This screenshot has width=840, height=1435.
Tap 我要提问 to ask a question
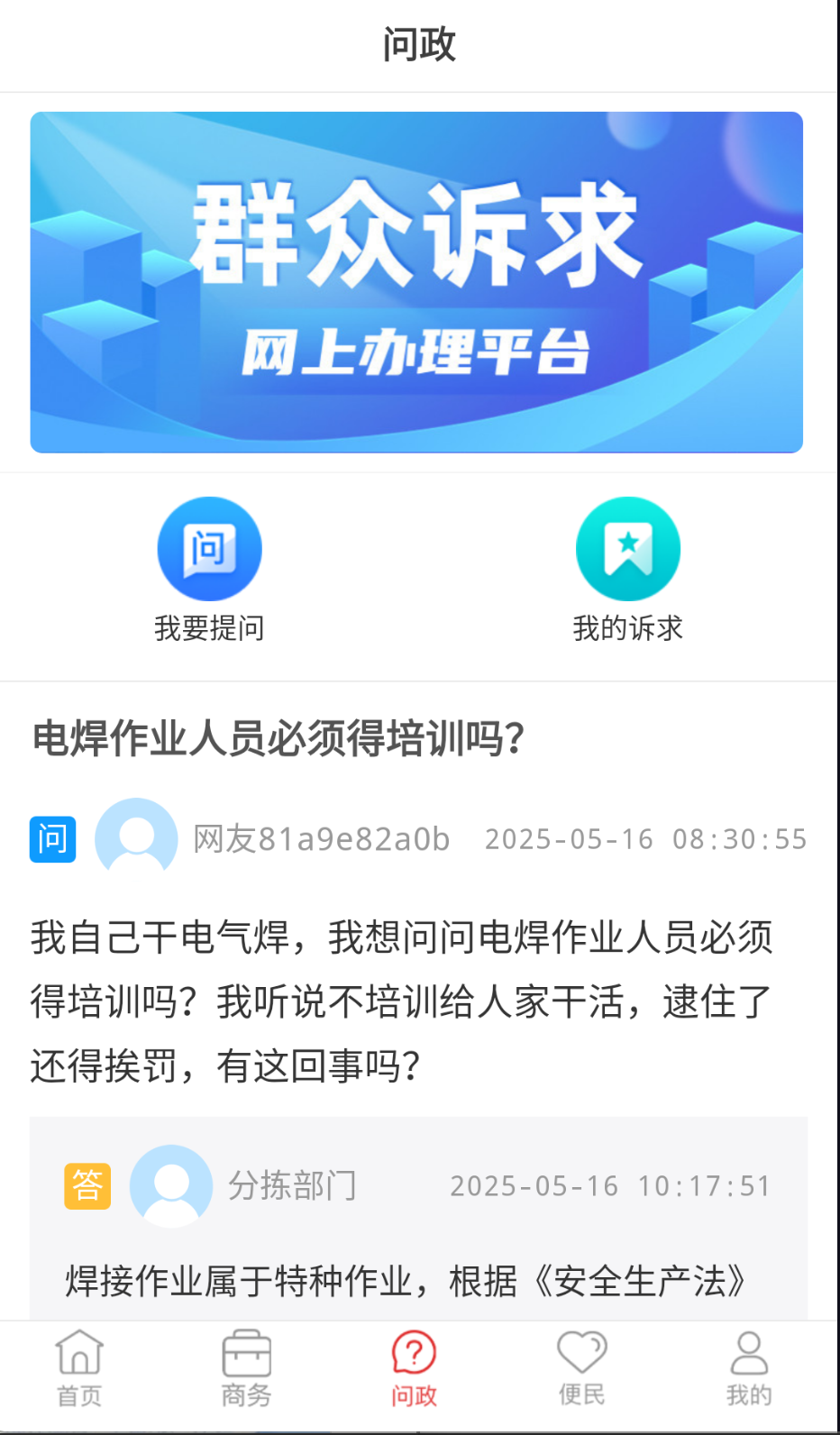click(x=209, y=570)
